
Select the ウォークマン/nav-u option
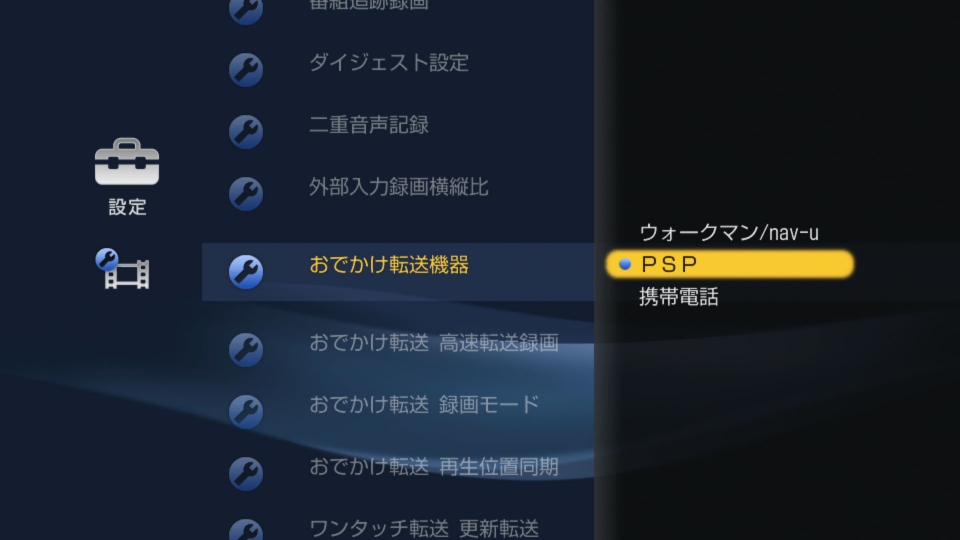point(729,233)
